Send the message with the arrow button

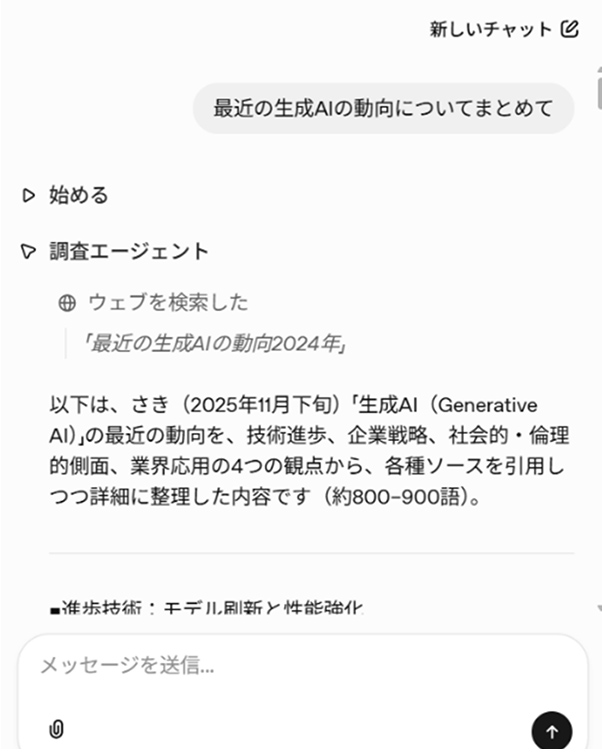click(x=551, y=729)
